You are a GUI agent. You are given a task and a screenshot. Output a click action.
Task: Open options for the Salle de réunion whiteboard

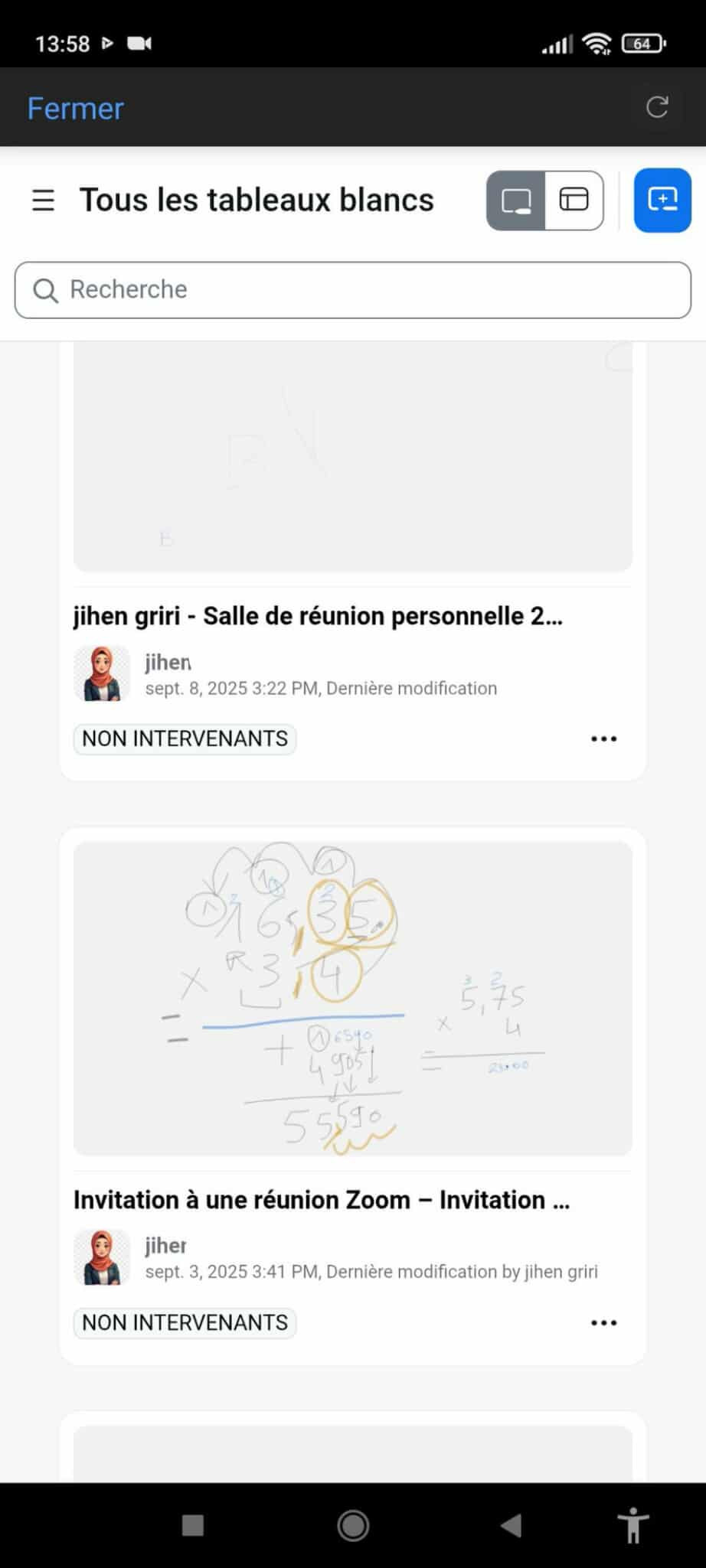603,739
